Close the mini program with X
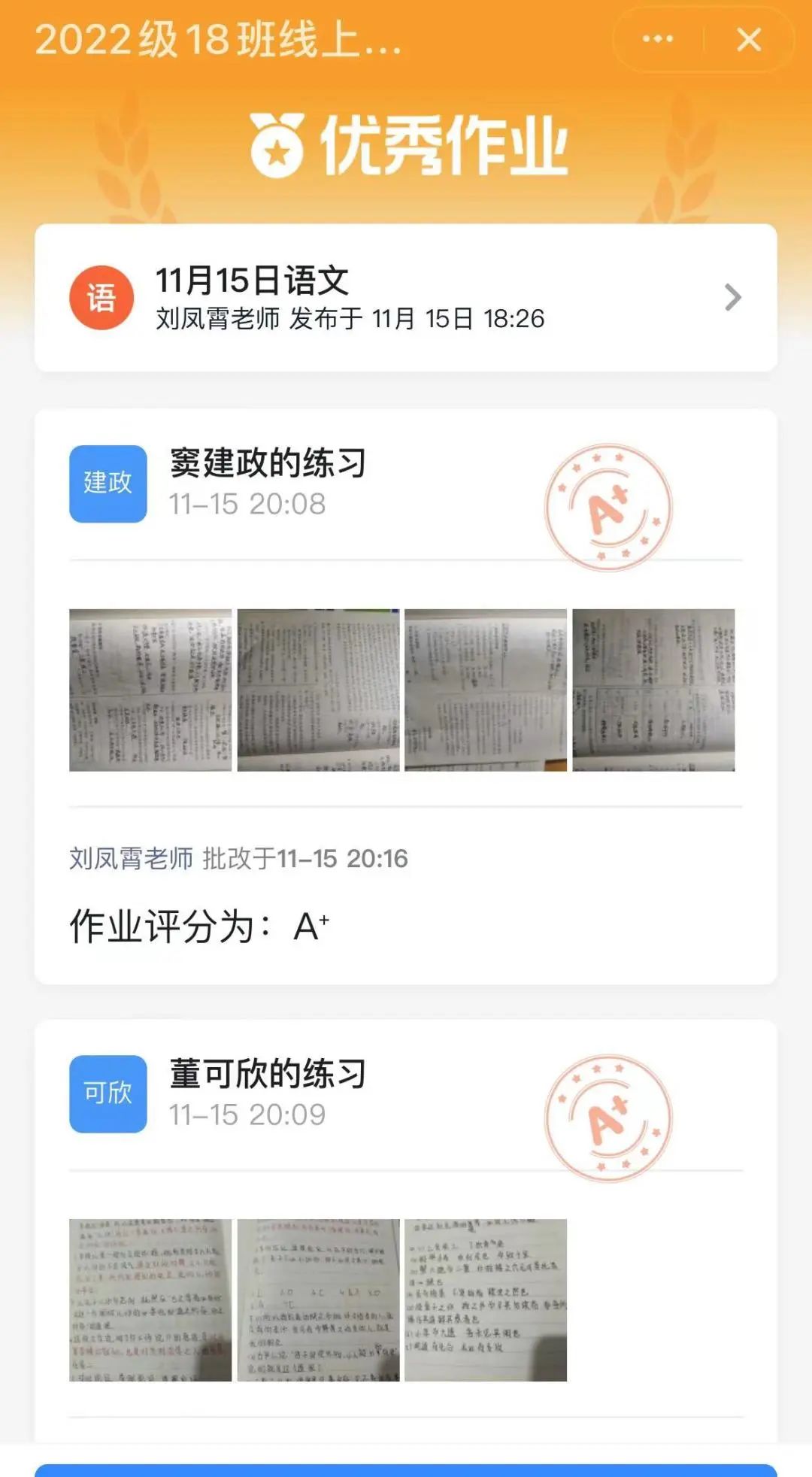812x1477 pixels. click(x=749, y=39)
